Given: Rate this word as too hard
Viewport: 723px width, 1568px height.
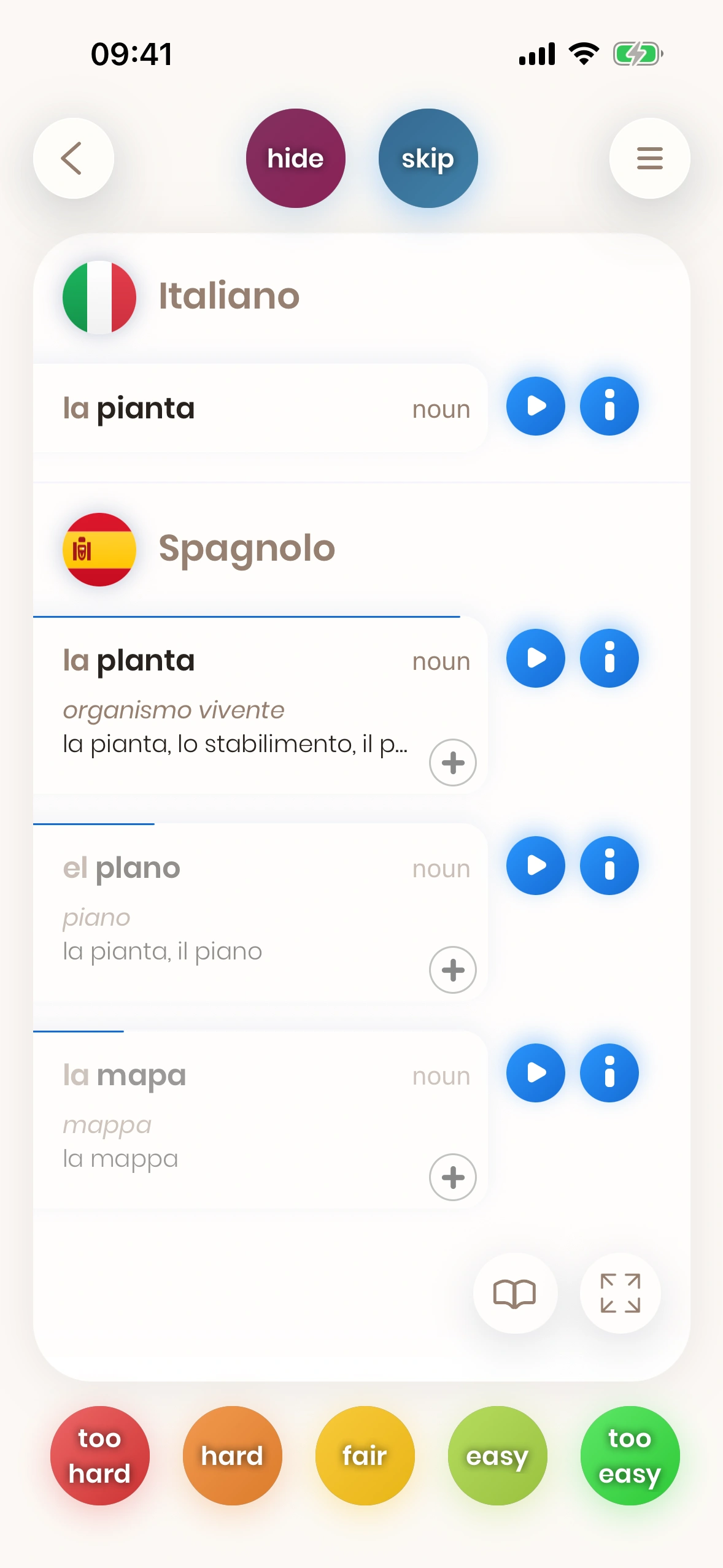Looking at the screenshot, I should point(99,1456).
